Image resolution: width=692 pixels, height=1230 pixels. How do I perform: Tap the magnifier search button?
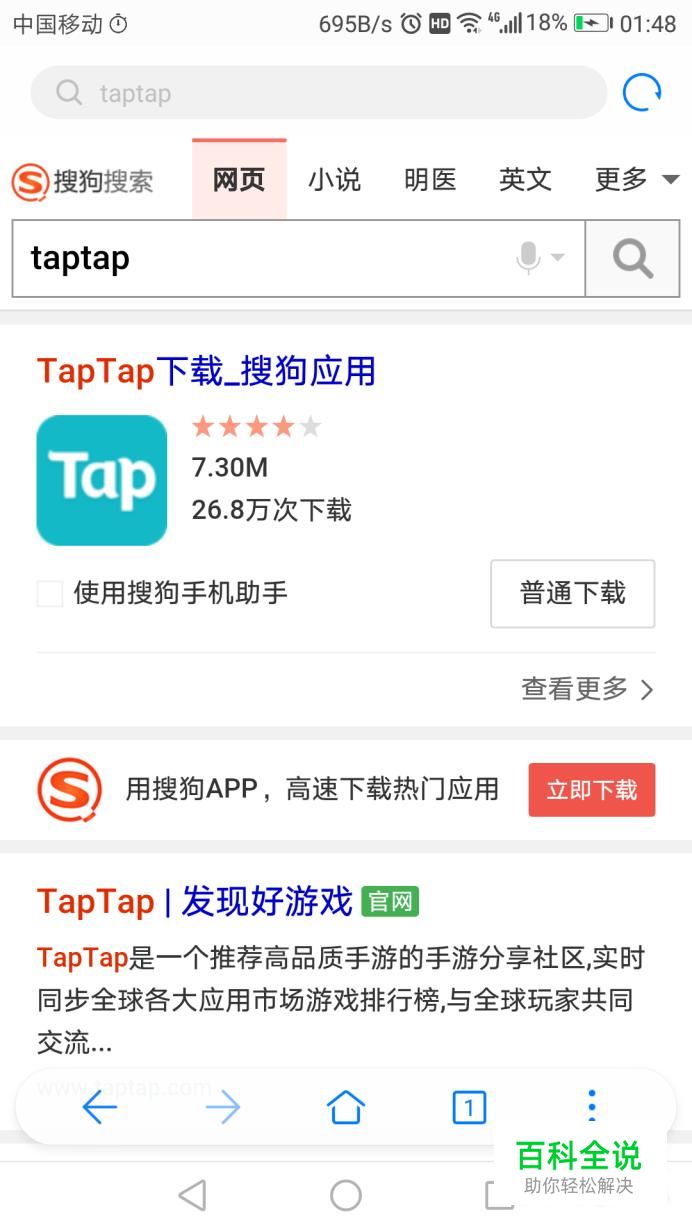[633, 259]
